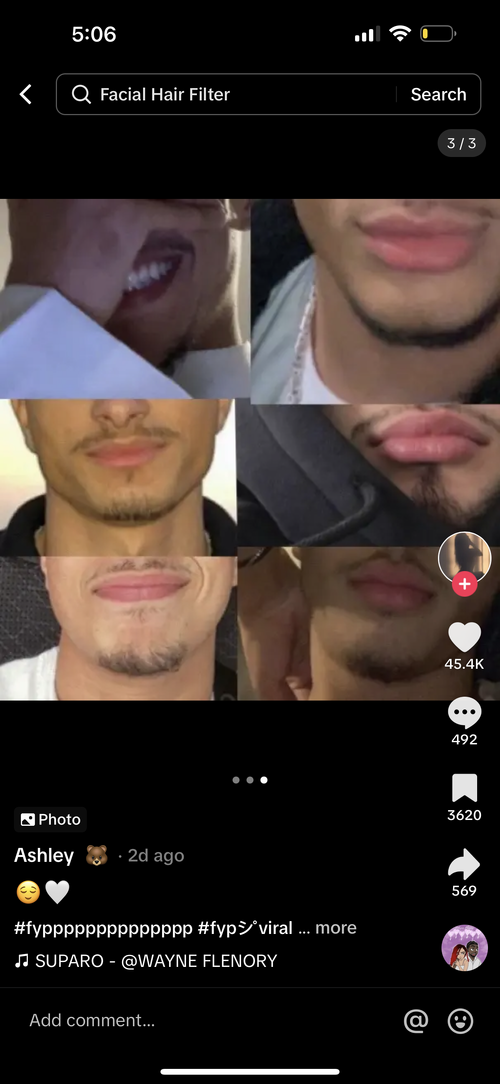This screenshot has height=1084, width=500.
Task: Like this photo post
Action: (464, 637)
